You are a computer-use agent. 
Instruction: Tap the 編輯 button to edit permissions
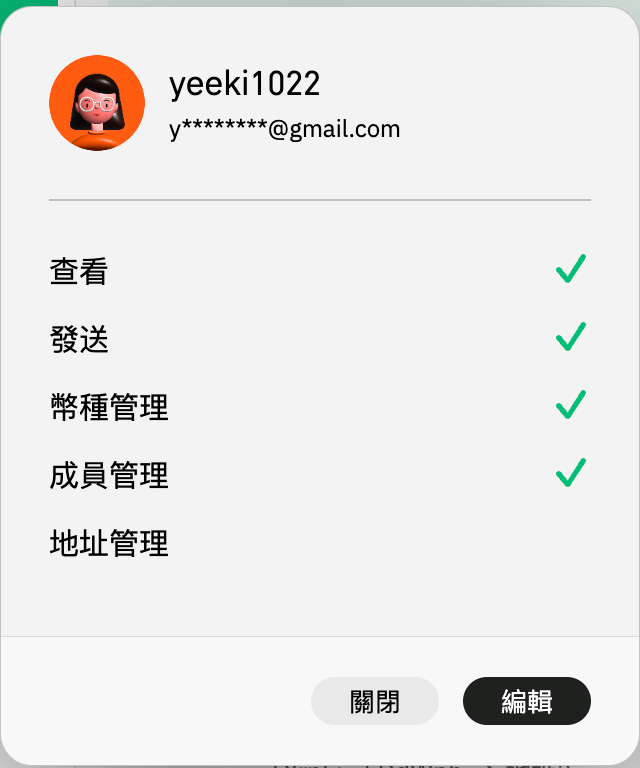(x=526, y=701)
